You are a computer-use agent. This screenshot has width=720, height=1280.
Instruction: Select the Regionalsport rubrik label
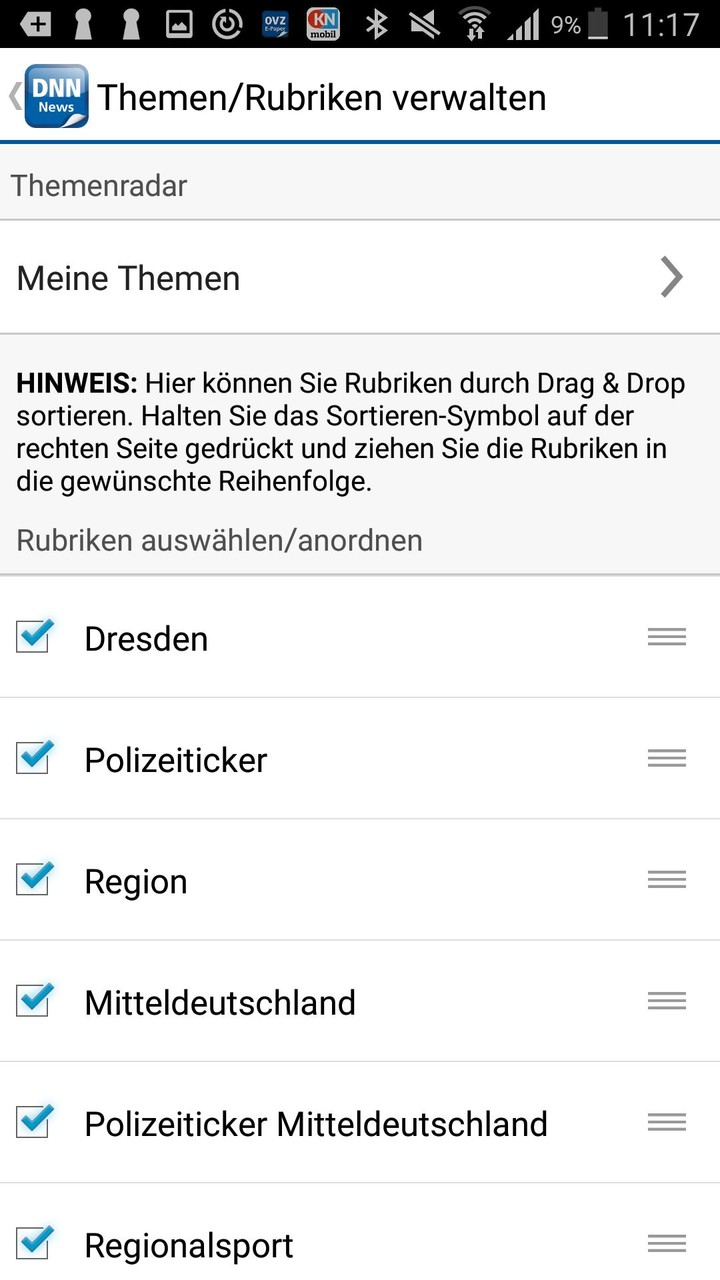click(x=190, y=1244)
